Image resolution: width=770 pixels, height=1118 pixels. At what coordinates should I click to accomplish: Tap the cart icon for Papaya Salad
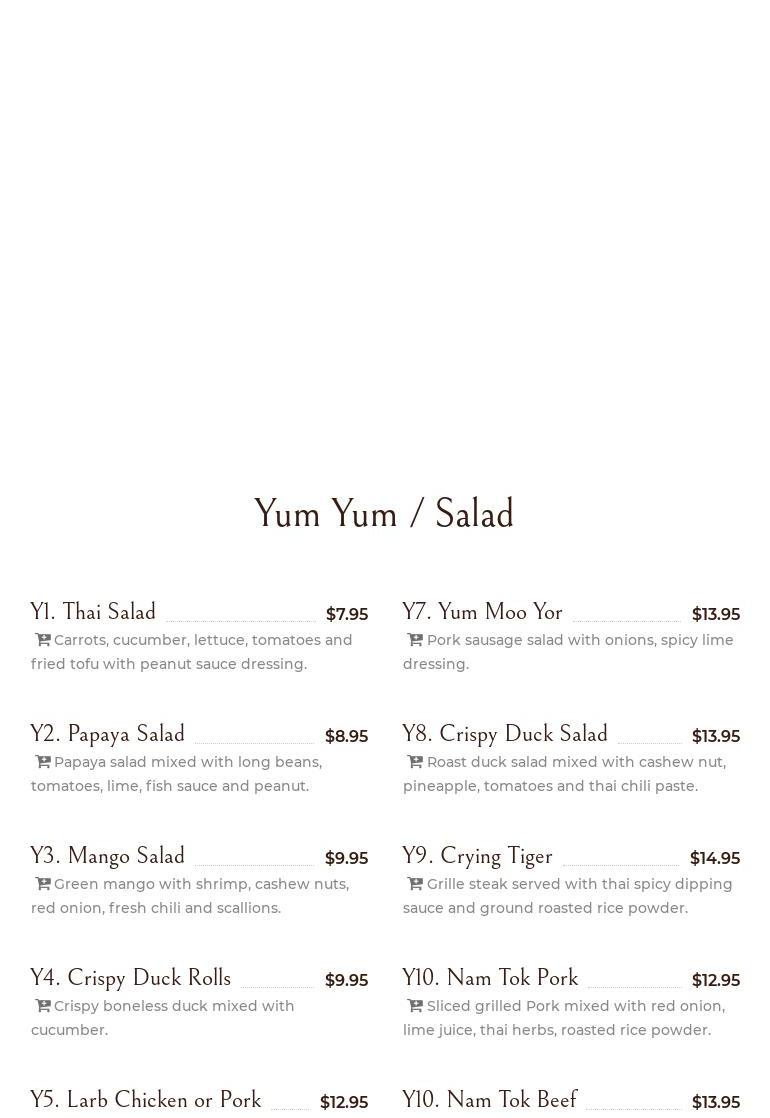pyautogui.click(x=43, y=762)
